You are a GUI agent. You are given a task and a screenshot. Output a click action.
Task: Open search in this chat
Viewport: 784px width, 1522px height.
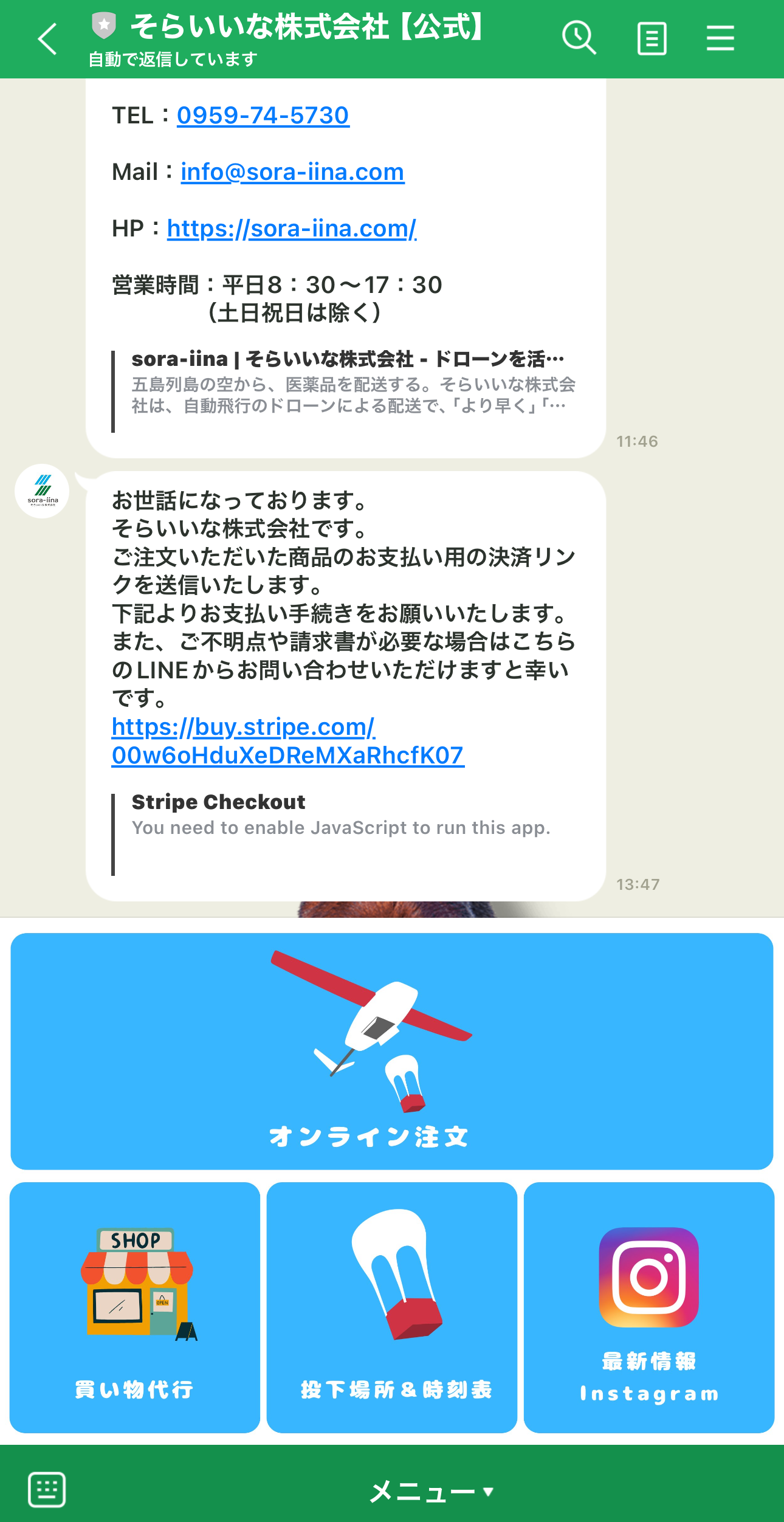[578, 38]
